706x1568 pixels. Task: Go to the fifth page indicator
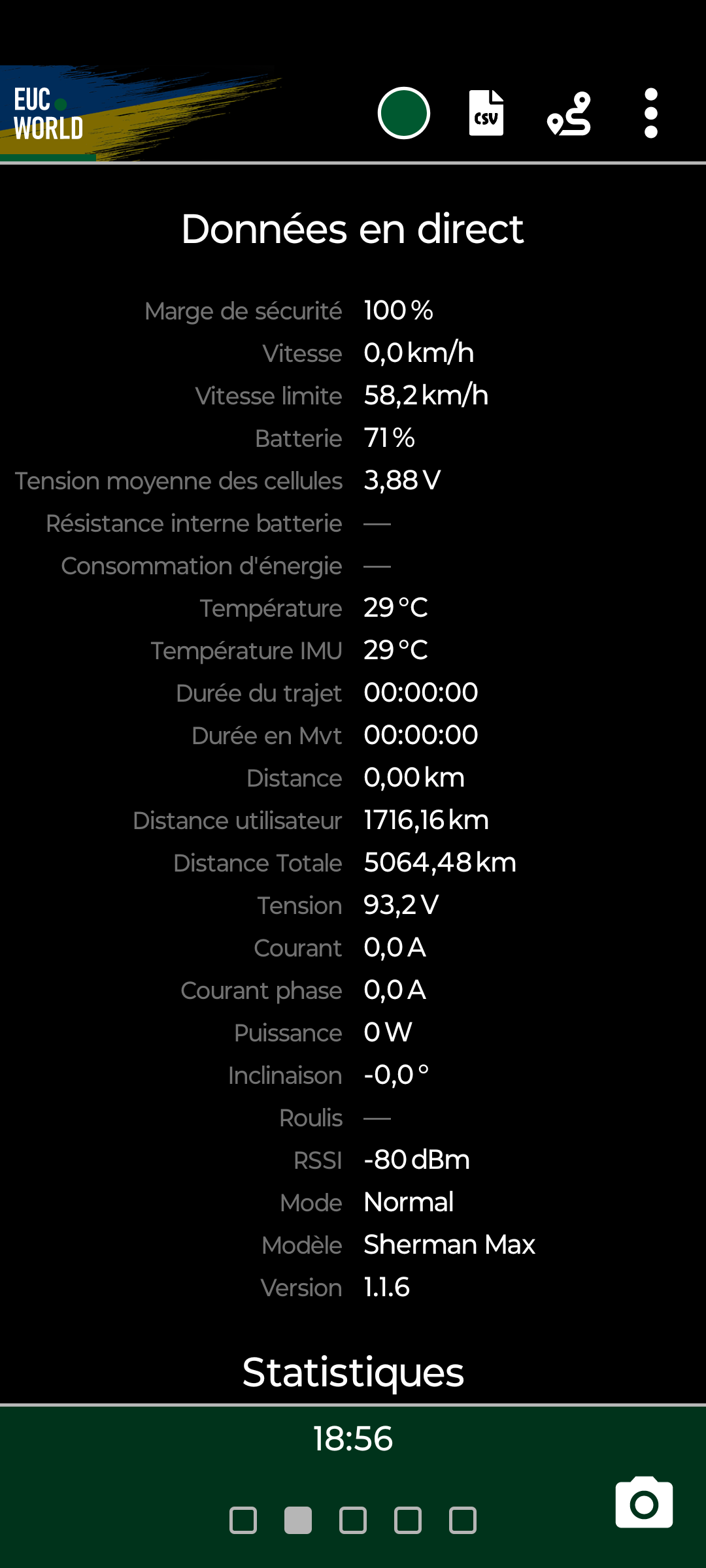(x=463, y=1520)
